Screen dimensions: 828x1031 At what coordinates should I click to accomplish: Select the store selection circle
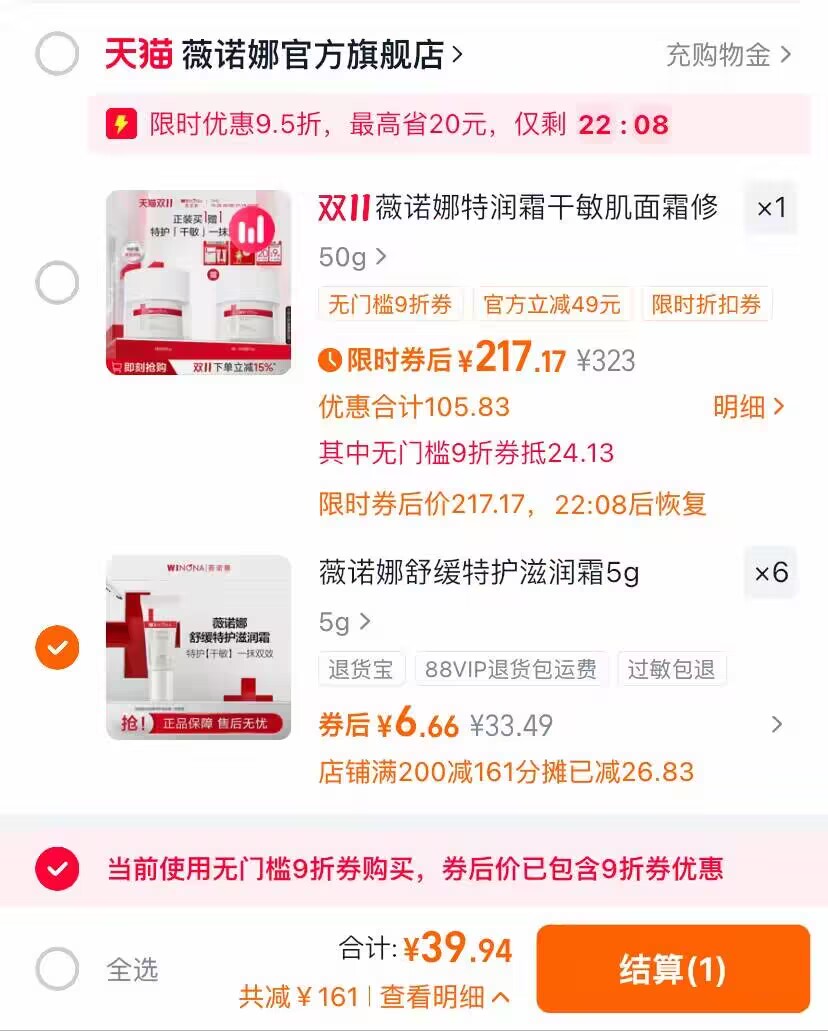pos(57,55)
